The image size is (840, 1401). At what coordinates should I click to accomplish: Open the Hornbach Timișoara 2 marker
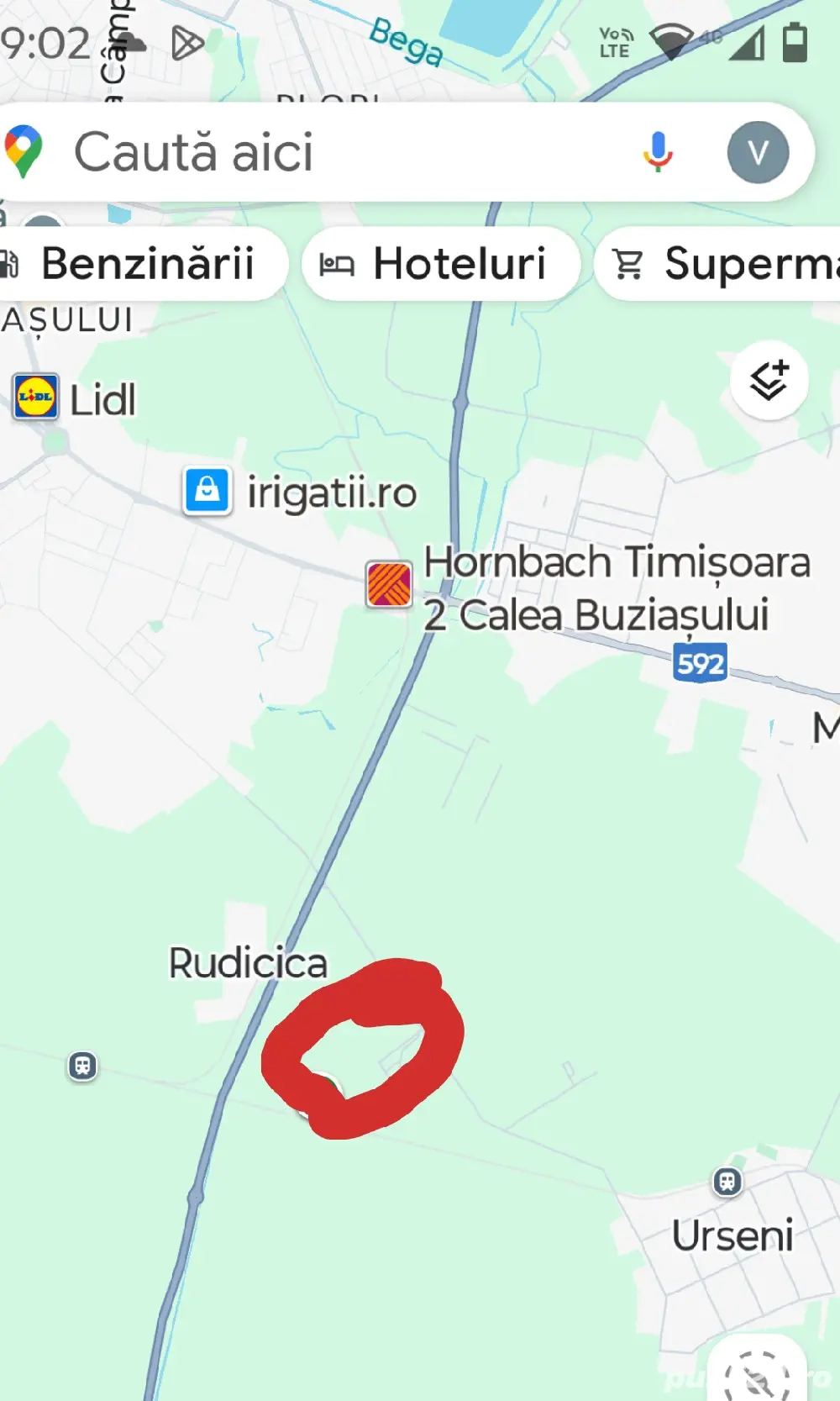(389, 584)
